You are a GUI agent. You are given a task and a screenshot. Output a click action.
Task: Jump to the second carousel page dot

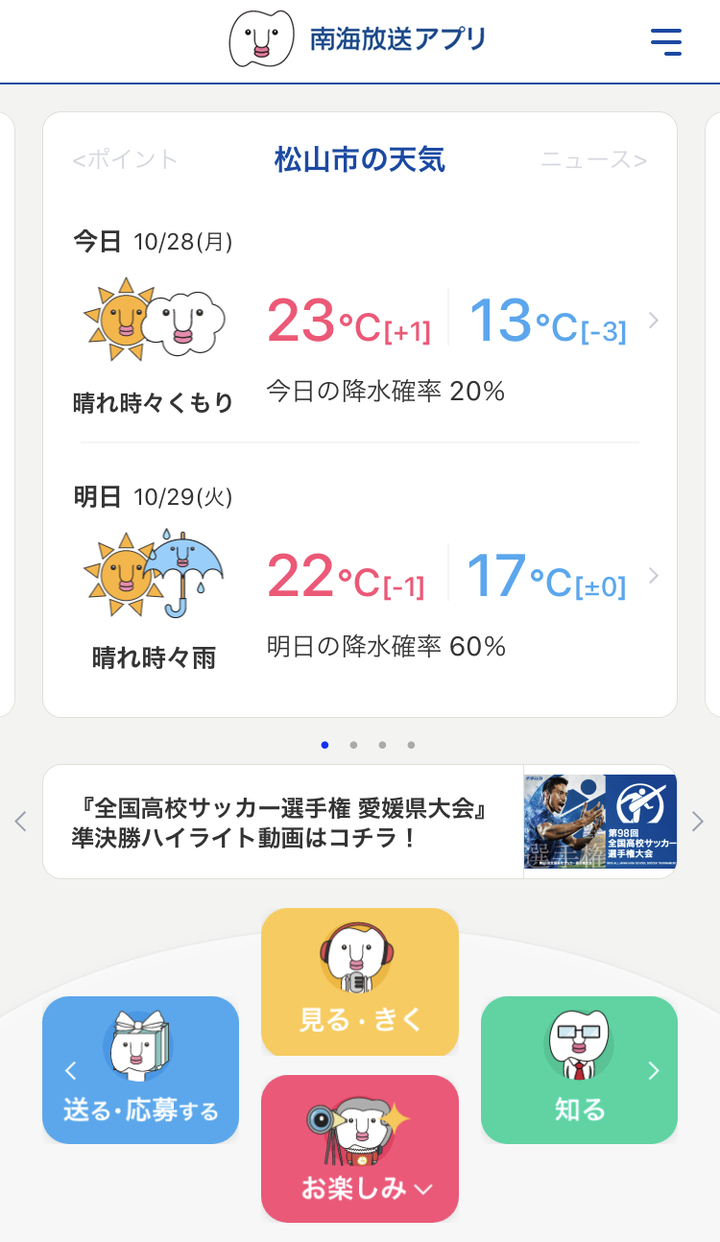coord(354,745)
